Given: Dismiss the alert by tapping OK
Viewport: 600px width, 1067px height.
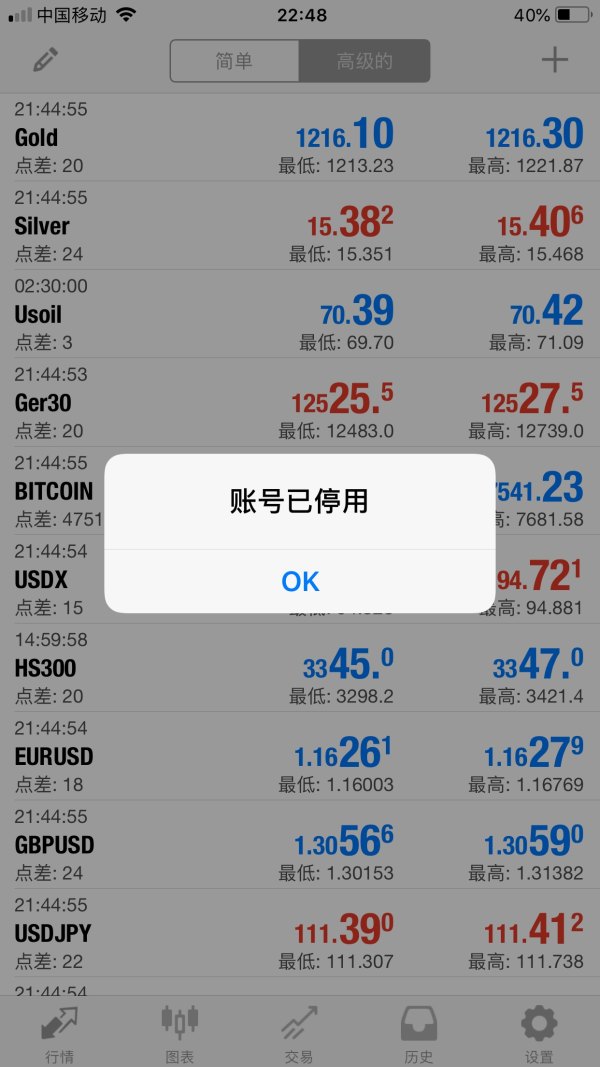Looking at the screenshot, I should pos(300,581).
